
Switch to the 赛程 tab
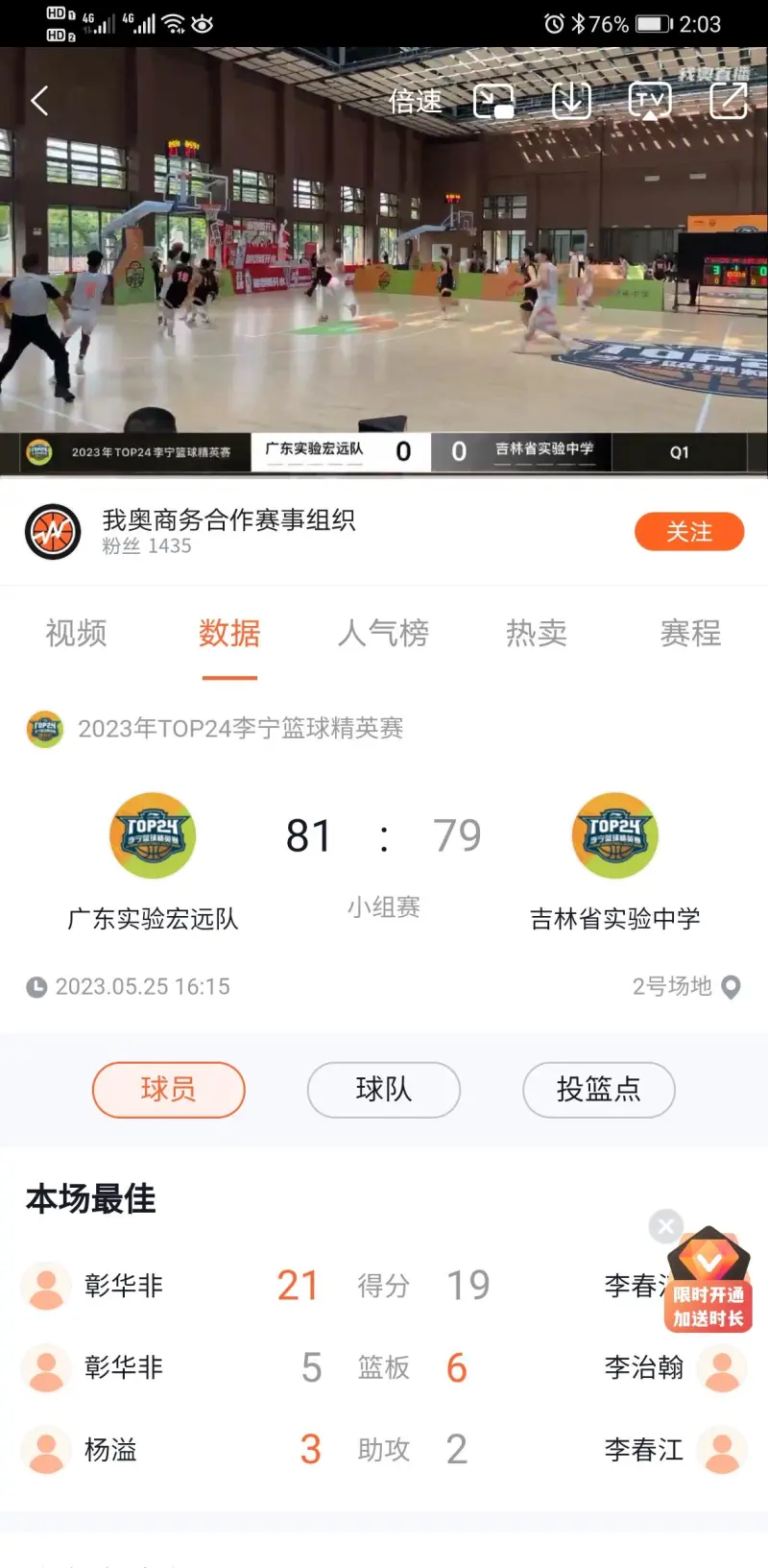click(690, 634)
